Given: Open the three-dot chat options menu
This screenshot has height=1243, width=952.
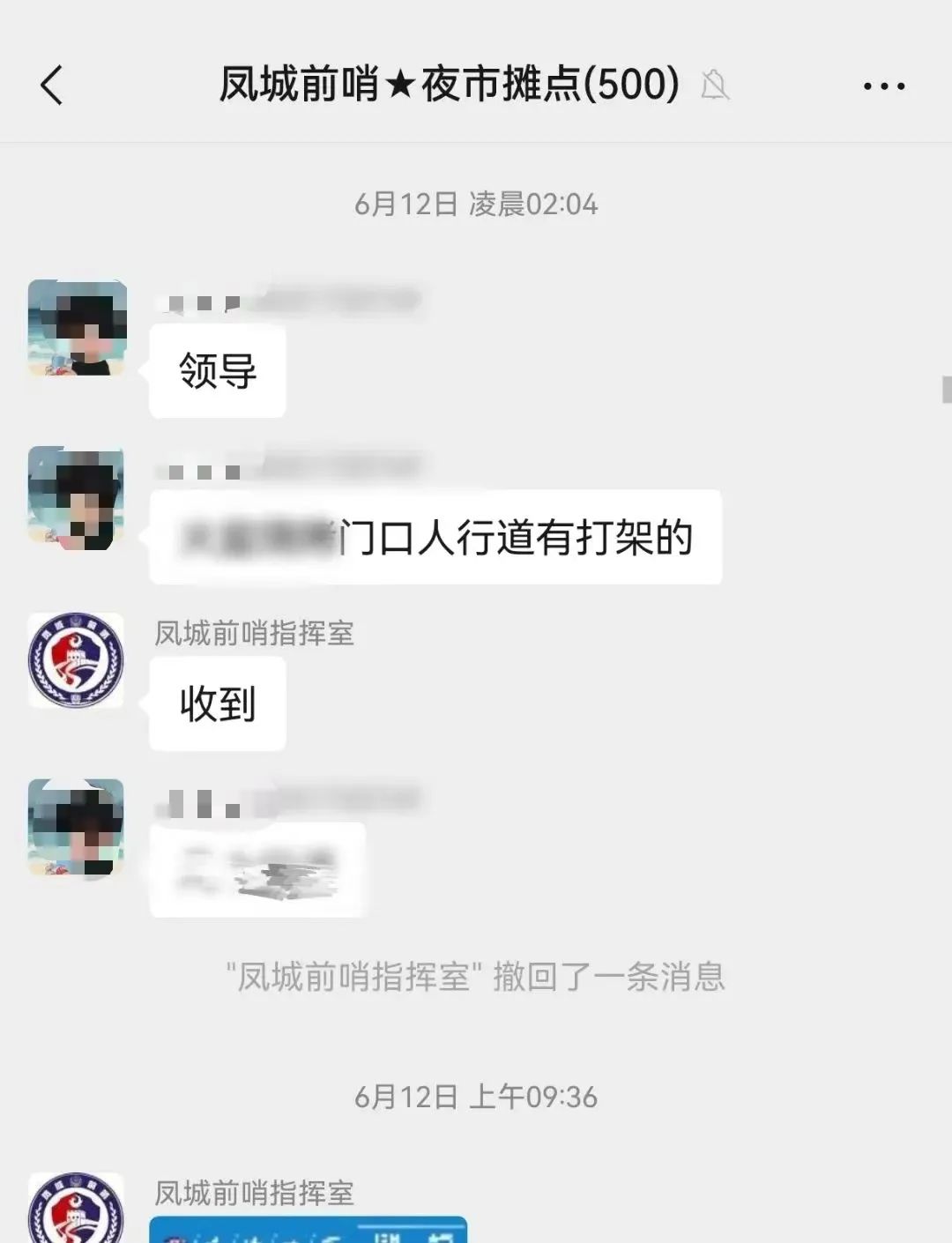Looking at the screenshot, I should (x=883, y=86).
